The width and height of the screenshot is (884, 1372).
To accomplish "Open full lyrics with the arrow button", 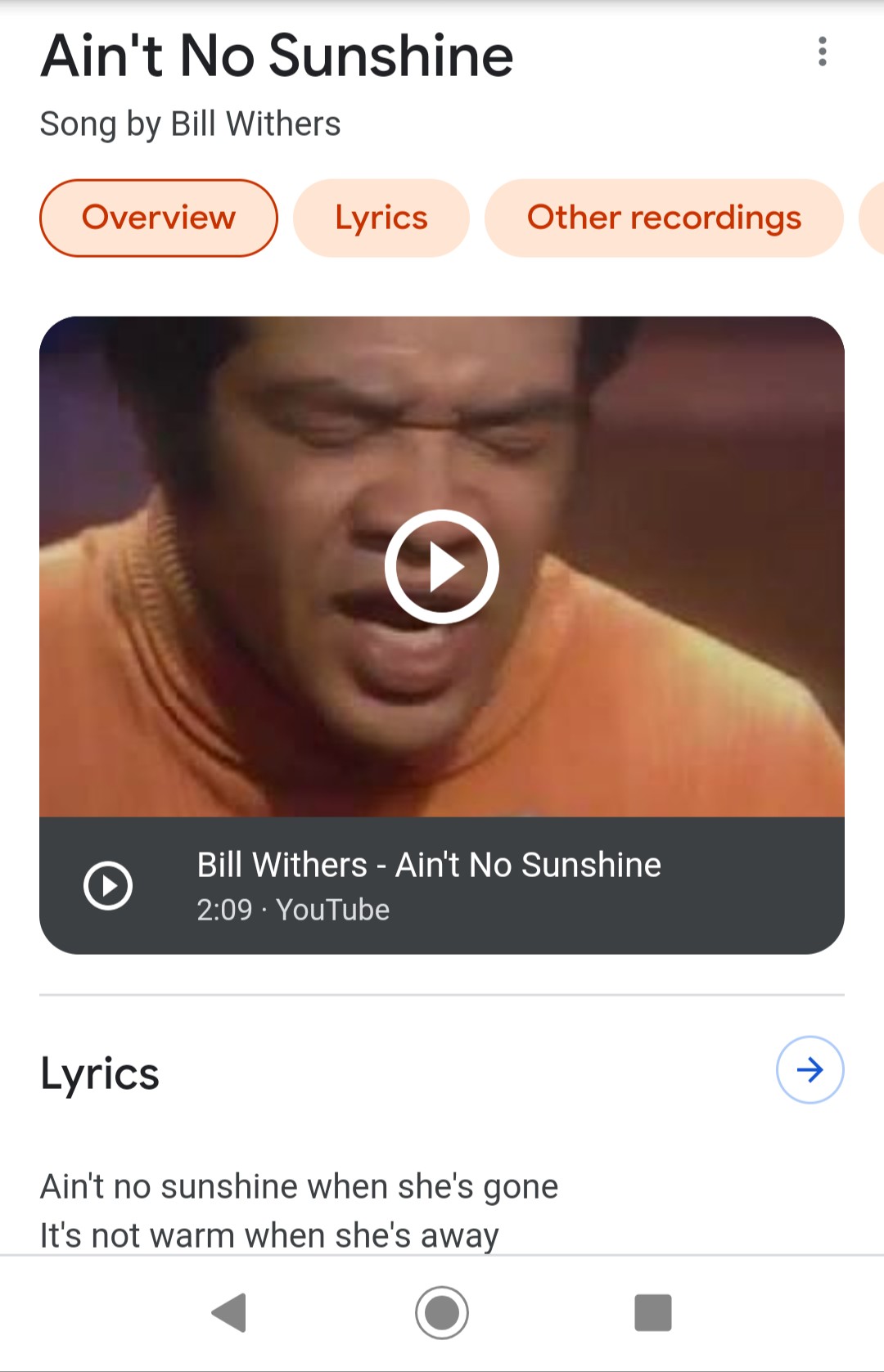I will coord(810,1069).
